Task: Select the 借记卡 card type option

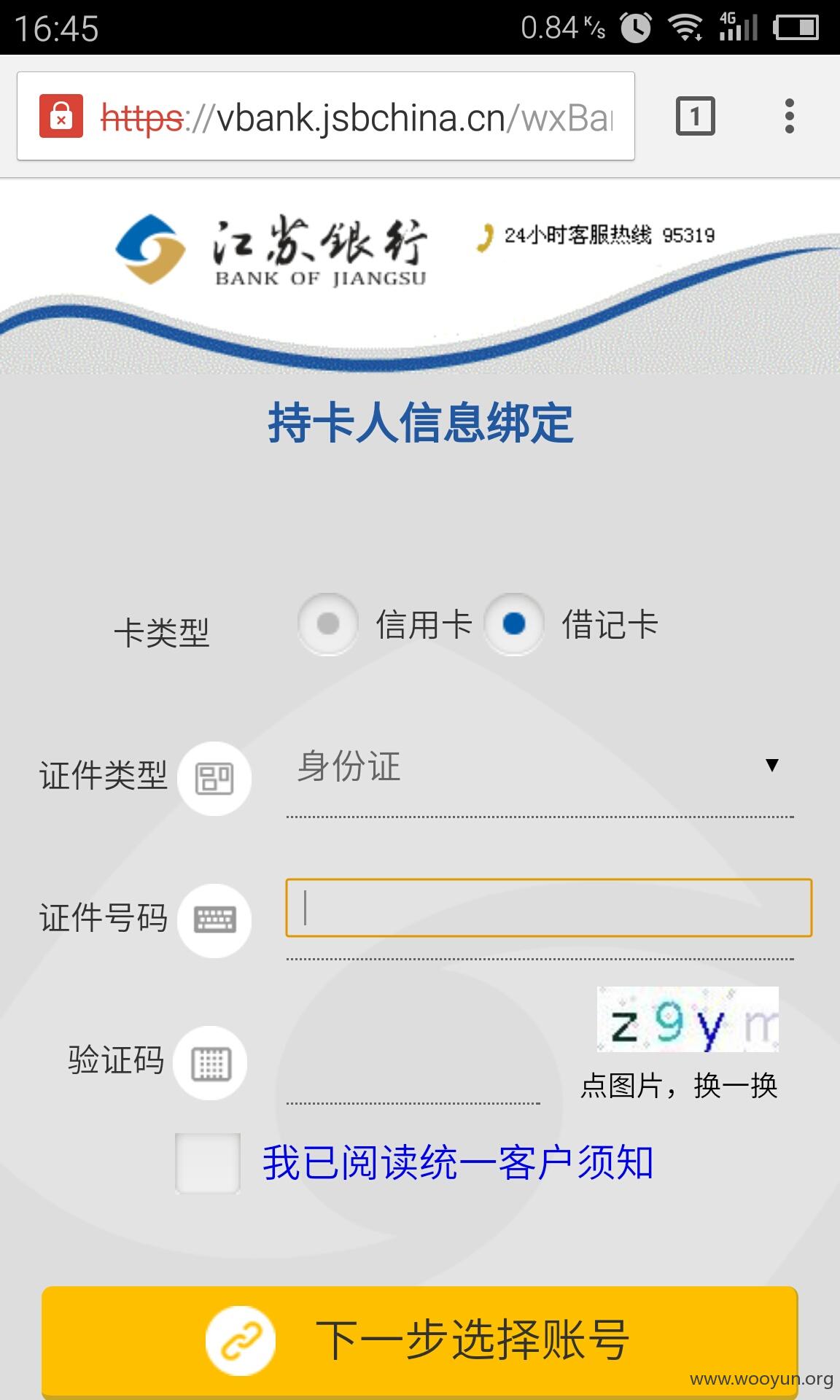Action: (514, 624)
